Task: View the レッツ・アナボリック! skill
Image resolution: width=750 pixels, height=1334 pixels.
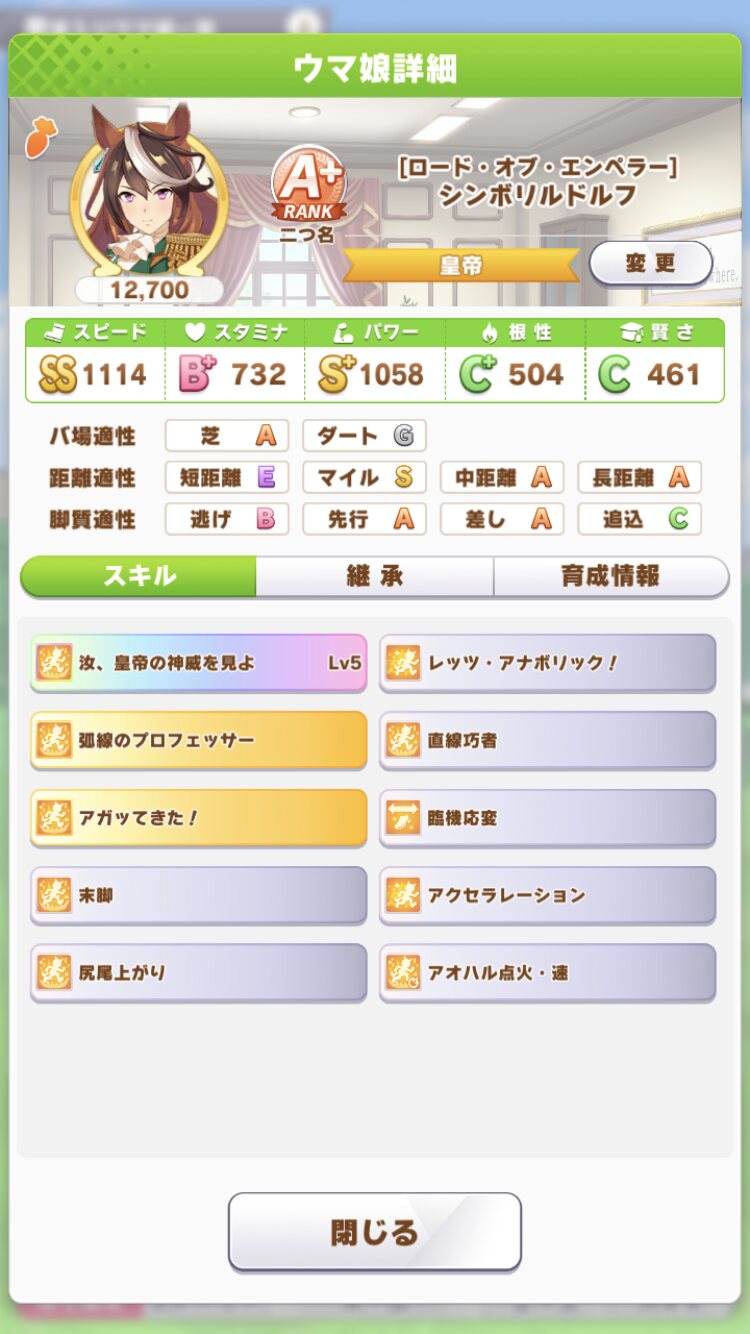Action: click(547, 662)
